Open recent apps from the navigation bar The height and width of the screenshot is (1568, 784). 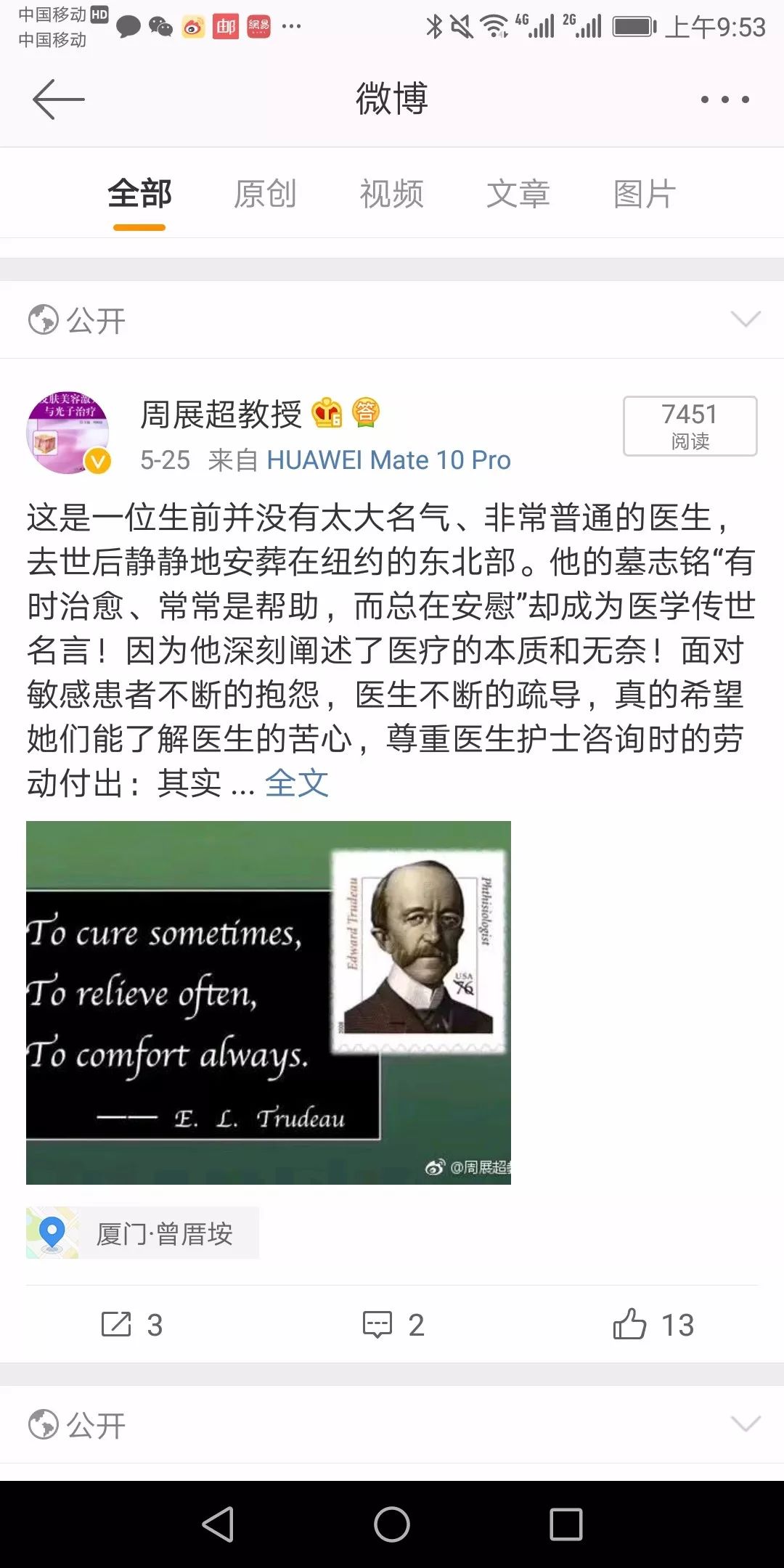point(566,1524)
